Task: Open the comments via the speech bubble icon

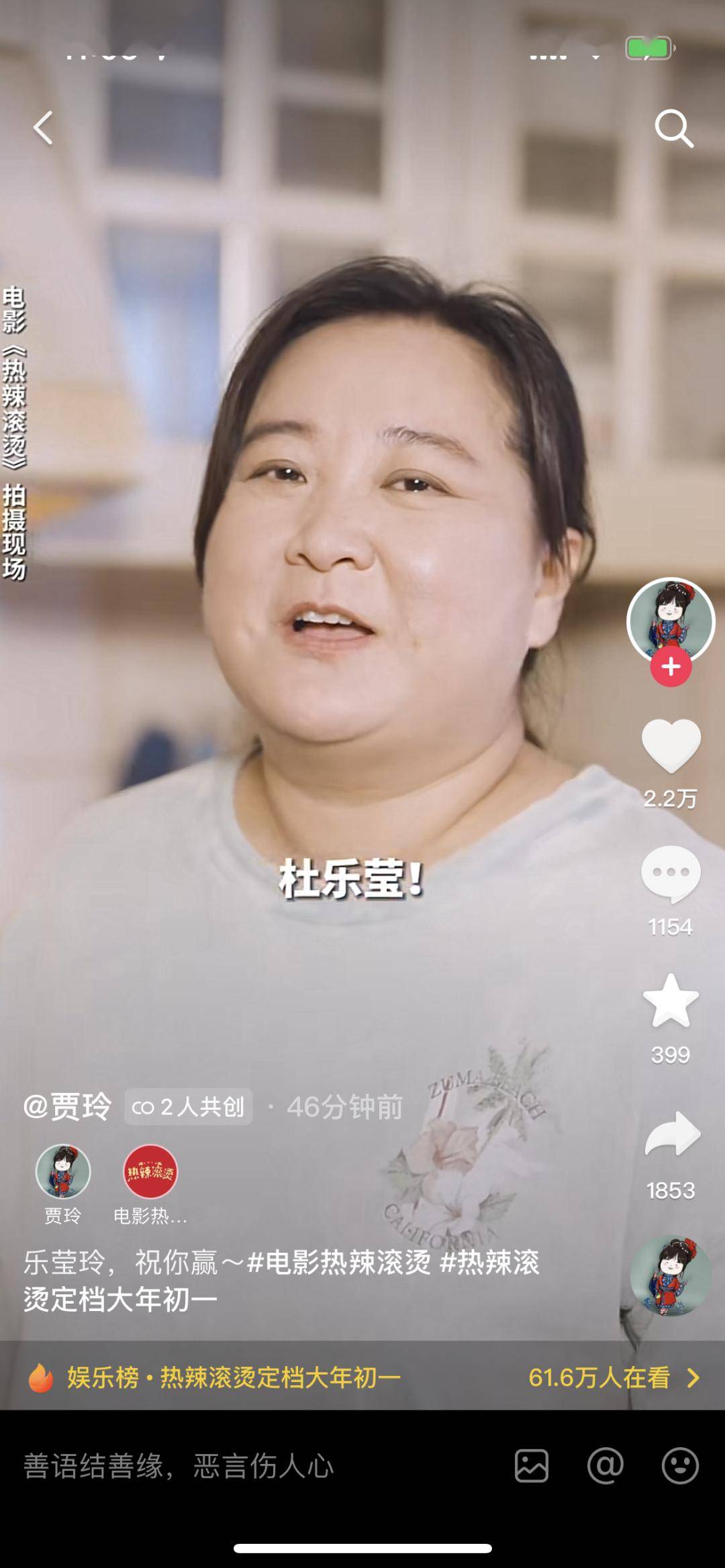Action: click(x=671, y=874)
